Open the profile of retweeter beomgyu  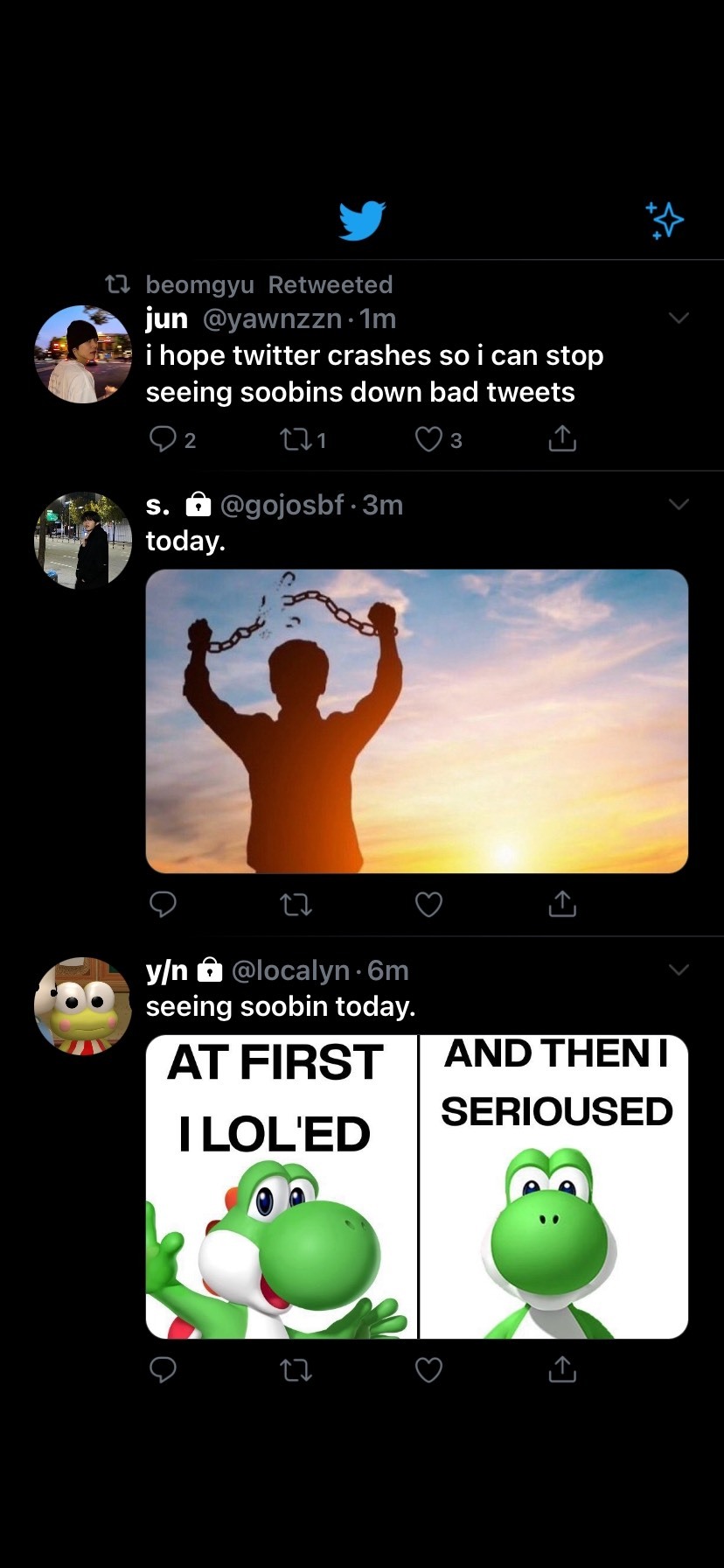(x=199, y=284)
